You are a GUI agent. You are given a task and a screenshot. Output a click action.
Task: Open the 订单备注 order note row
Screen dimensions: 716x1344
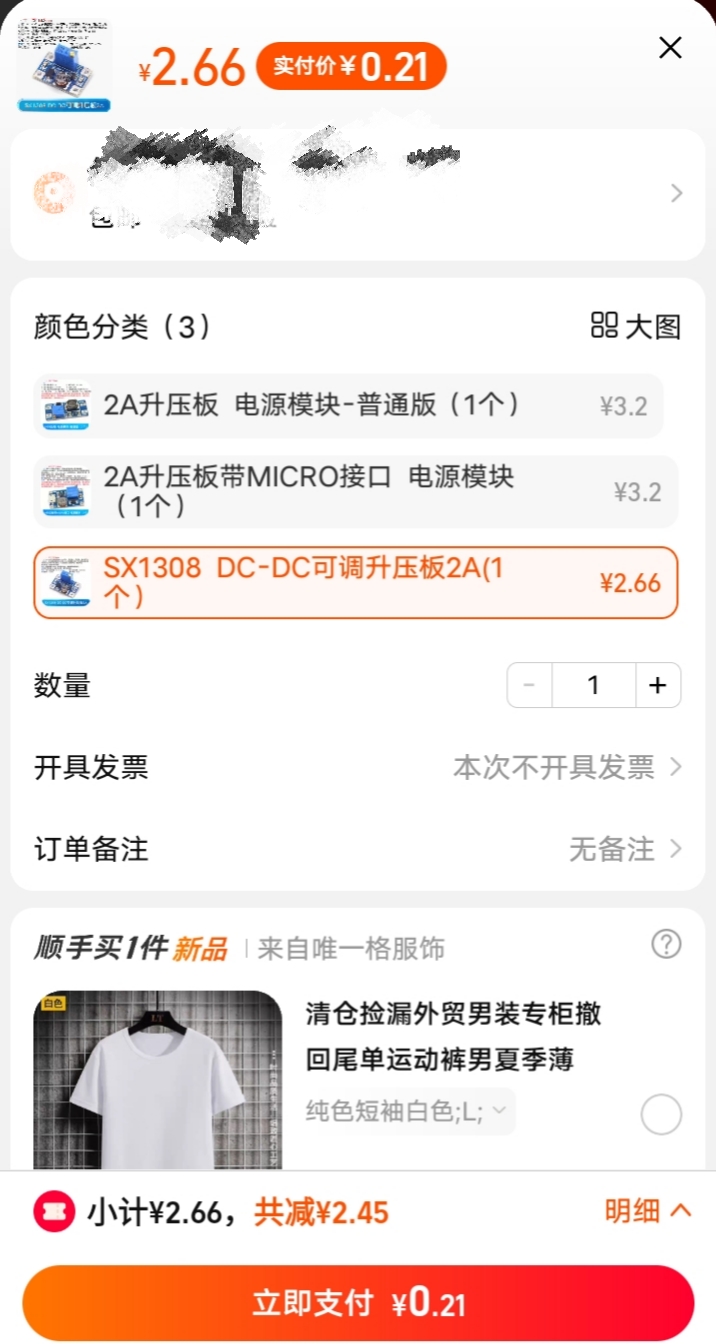pos(358,850)
